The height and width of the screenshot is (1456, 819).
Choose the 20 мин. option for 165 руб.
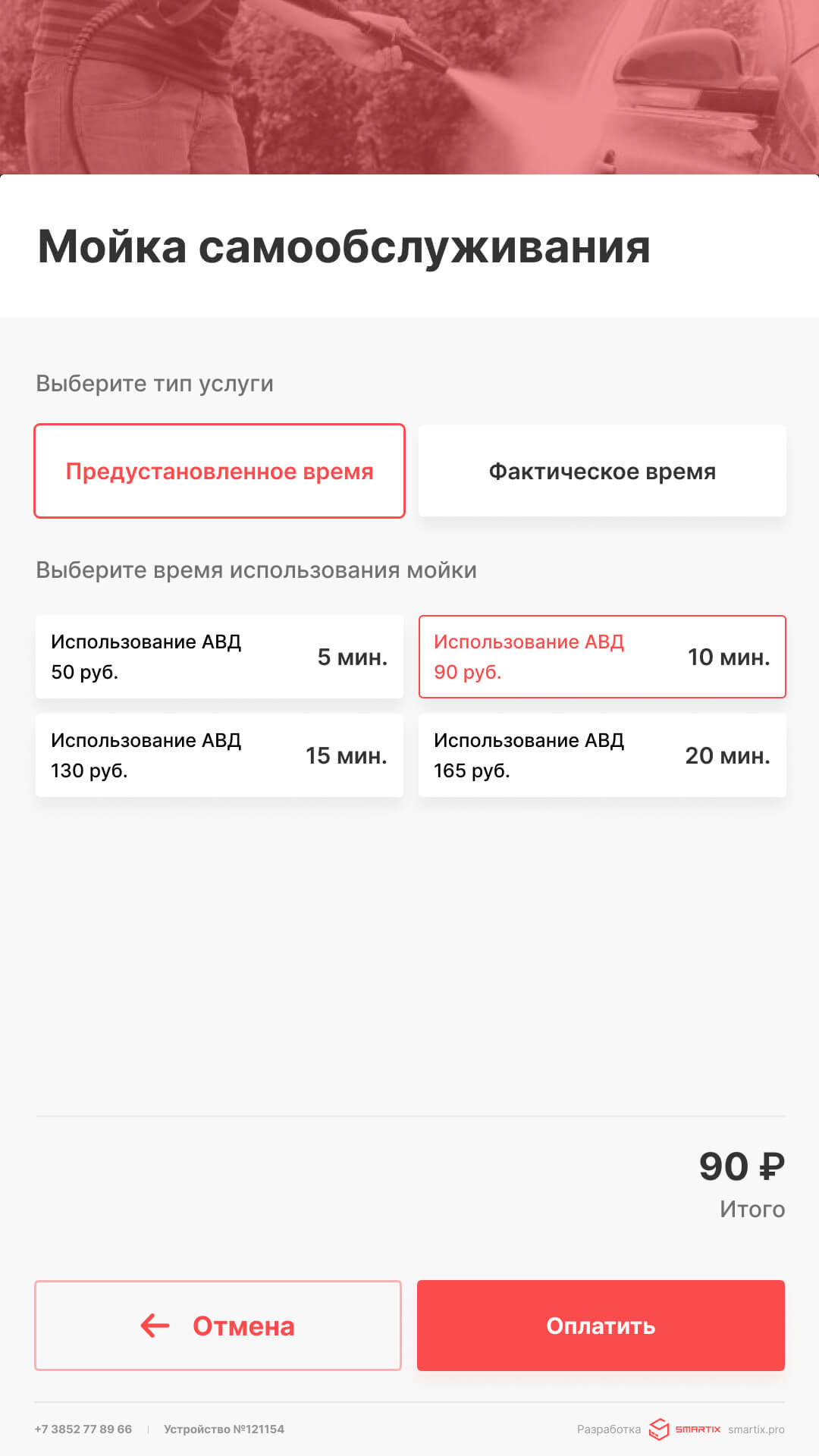click(x=602, y=755)
